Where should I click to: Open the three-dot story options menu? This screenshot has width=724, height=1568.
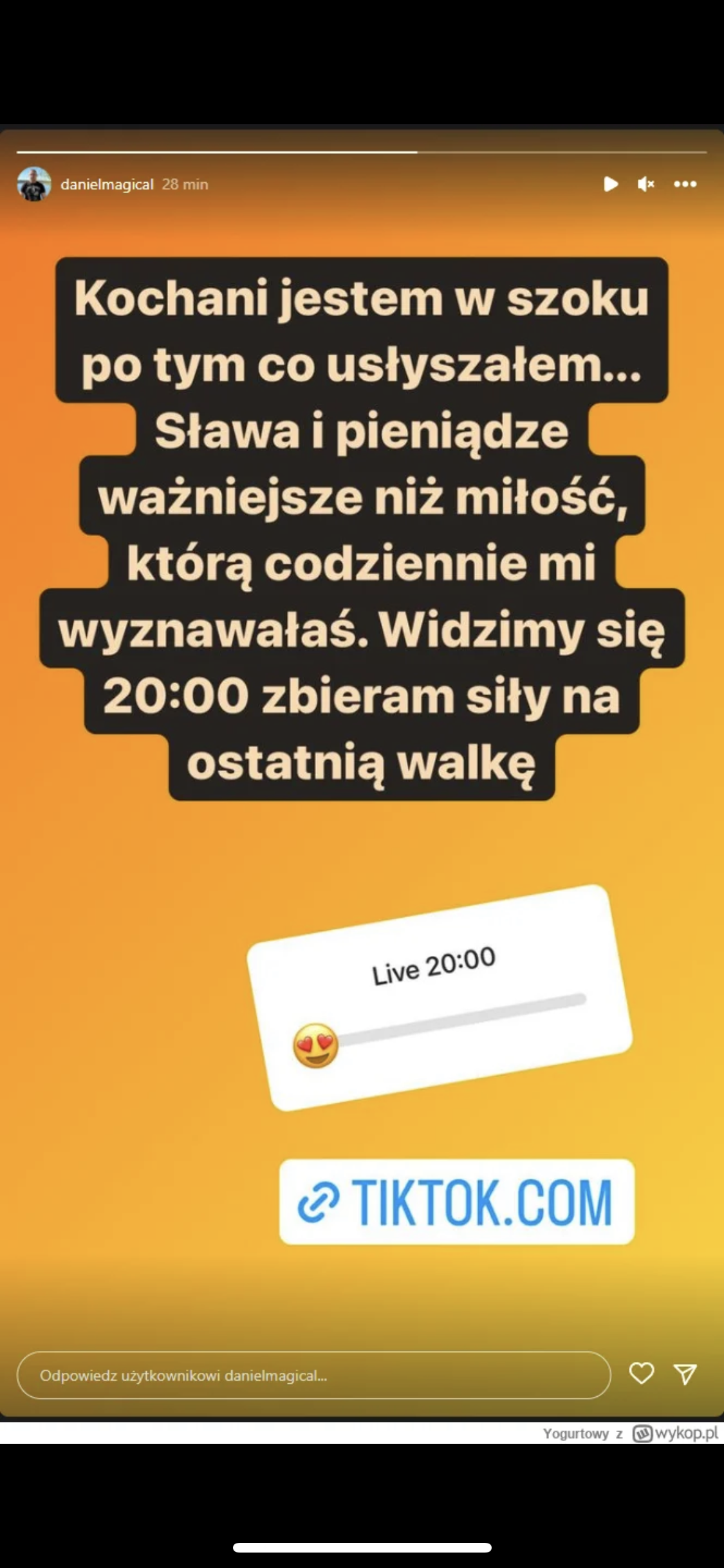tap(685, 185)
